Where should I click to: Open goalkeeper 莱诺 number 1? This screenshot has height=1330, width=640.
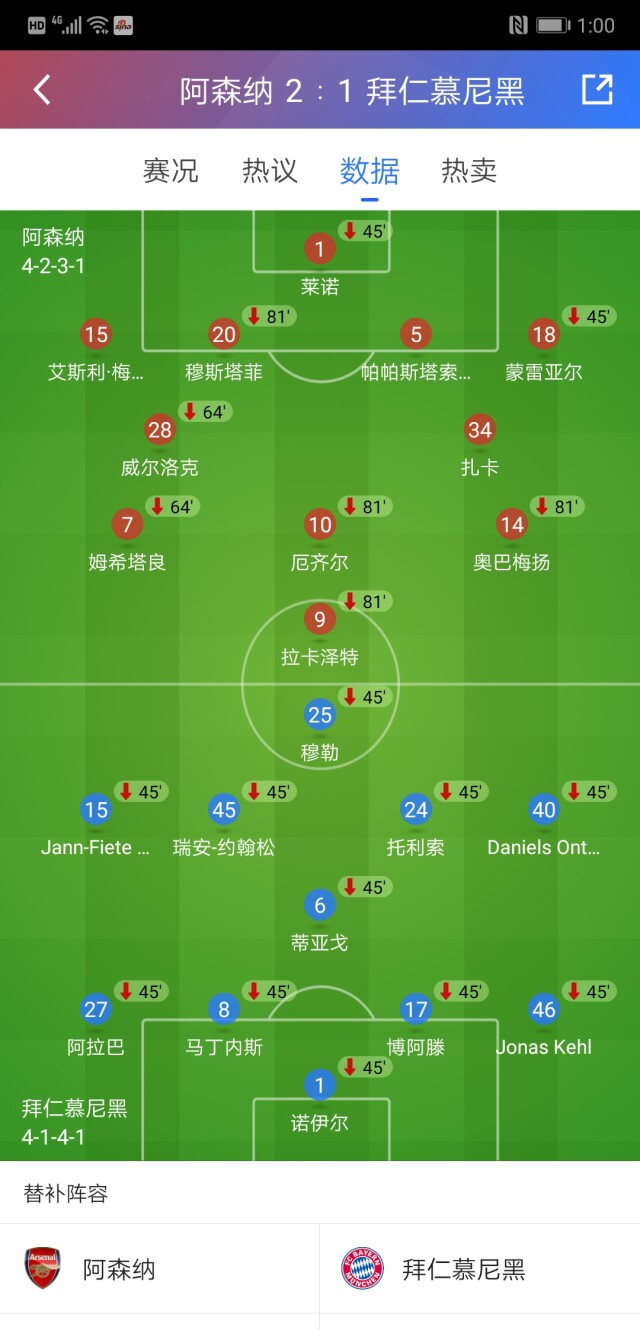click(320, 249)
